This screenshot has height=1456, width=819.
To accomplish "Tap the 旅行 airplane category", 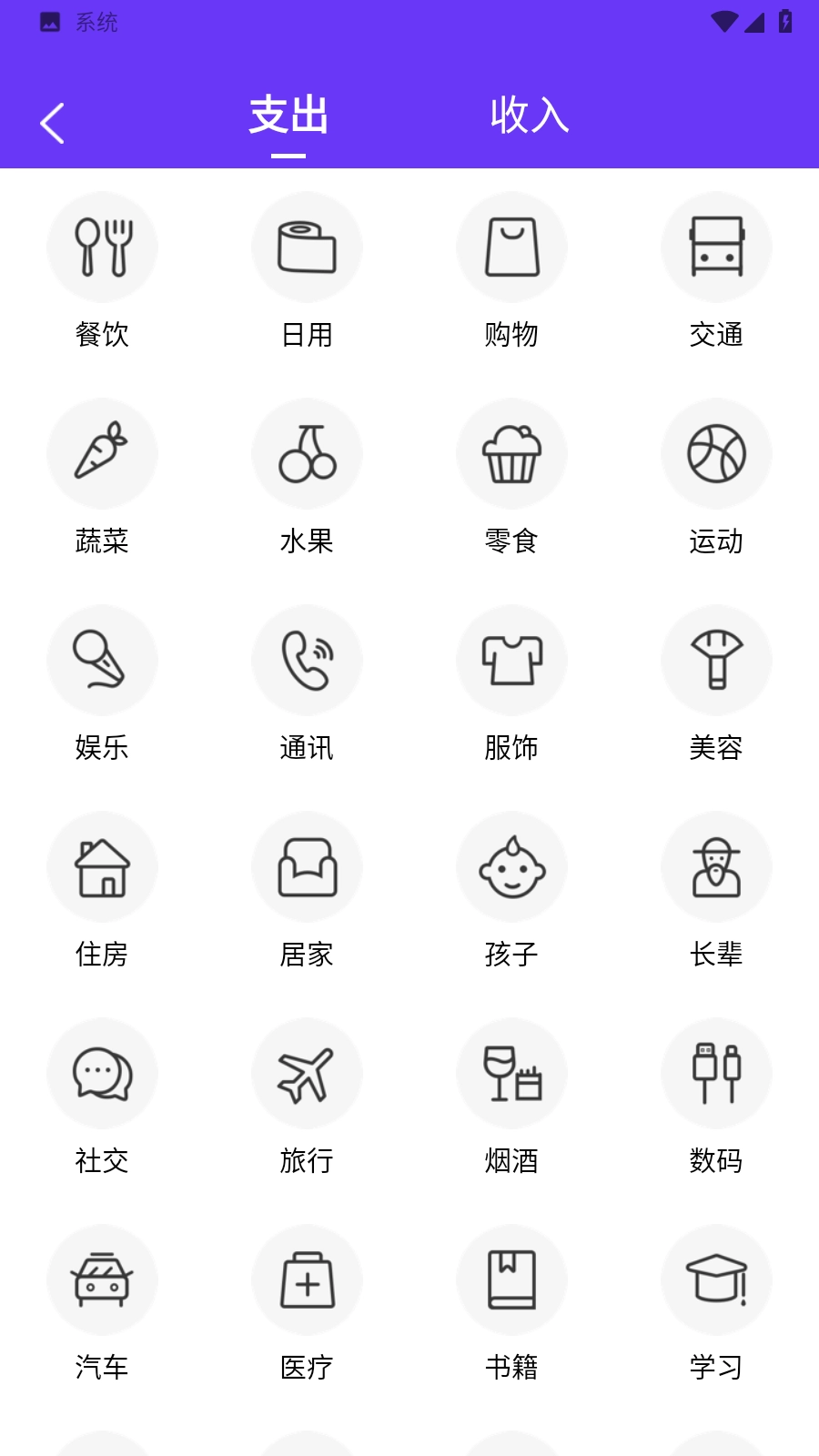I will coord(307,1073).
